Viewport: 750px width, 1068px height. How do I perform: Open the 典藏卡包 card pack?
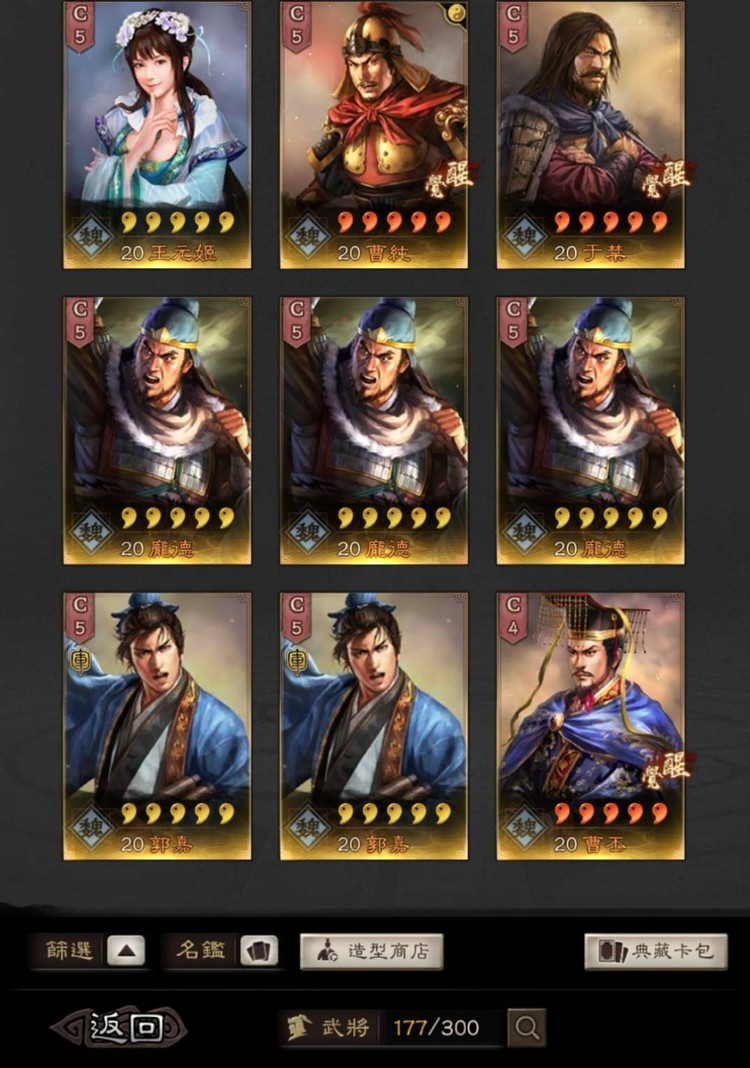point(656,951)
